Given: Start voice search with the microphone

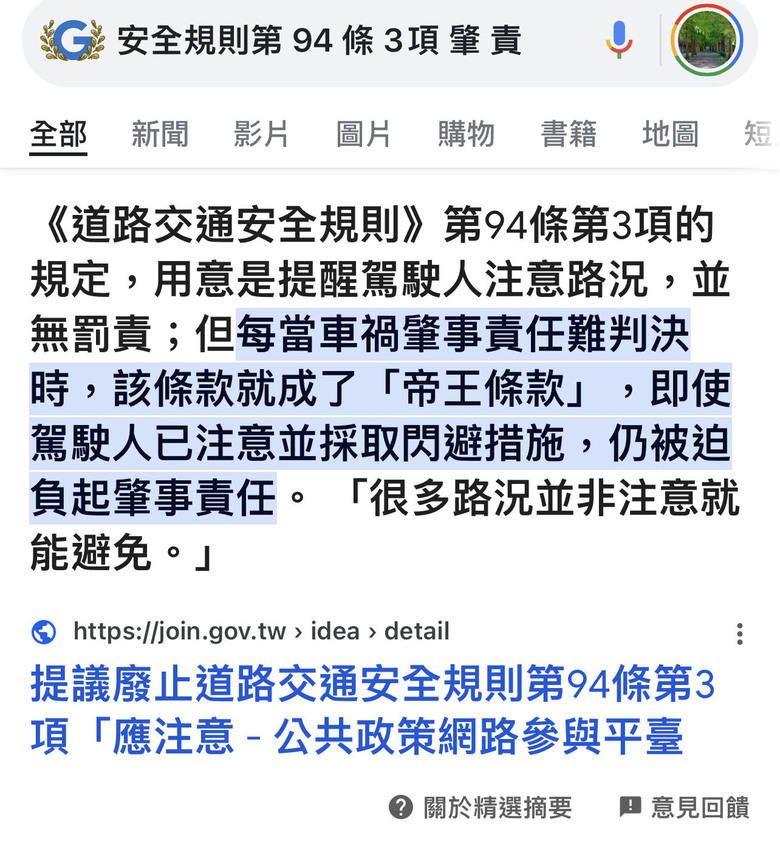Looking at the screenshot, I should (619, 40).
